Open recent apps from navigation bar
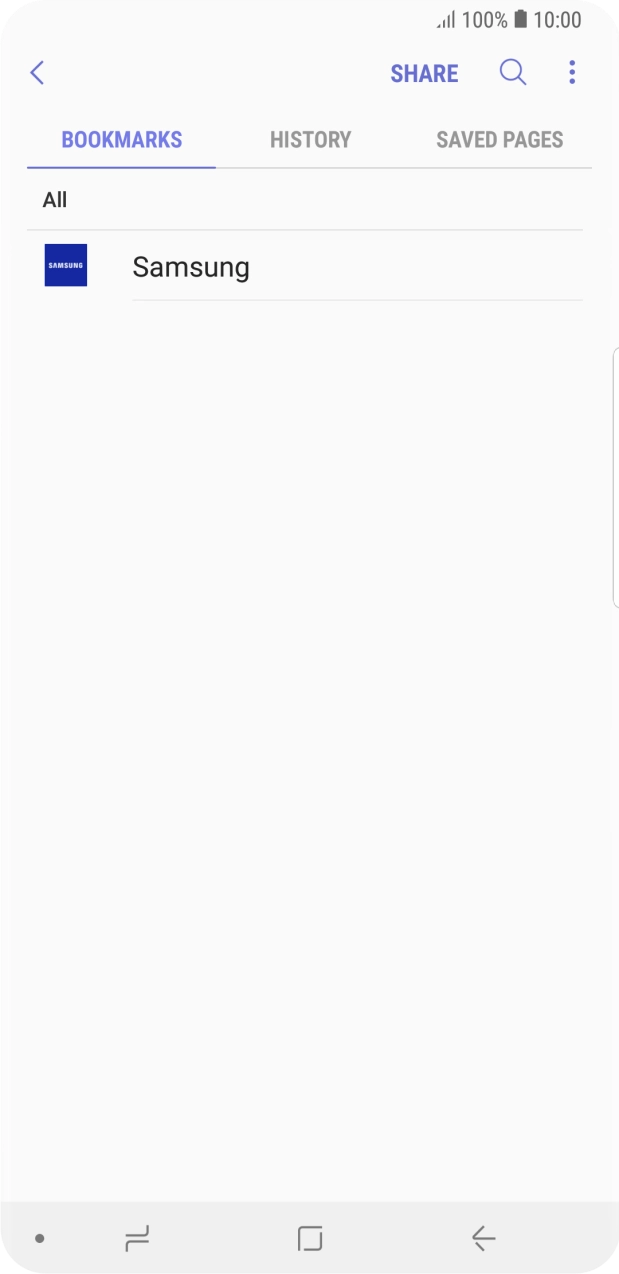This screenshot has height=1274, width=619. (x=137, y=1239)
